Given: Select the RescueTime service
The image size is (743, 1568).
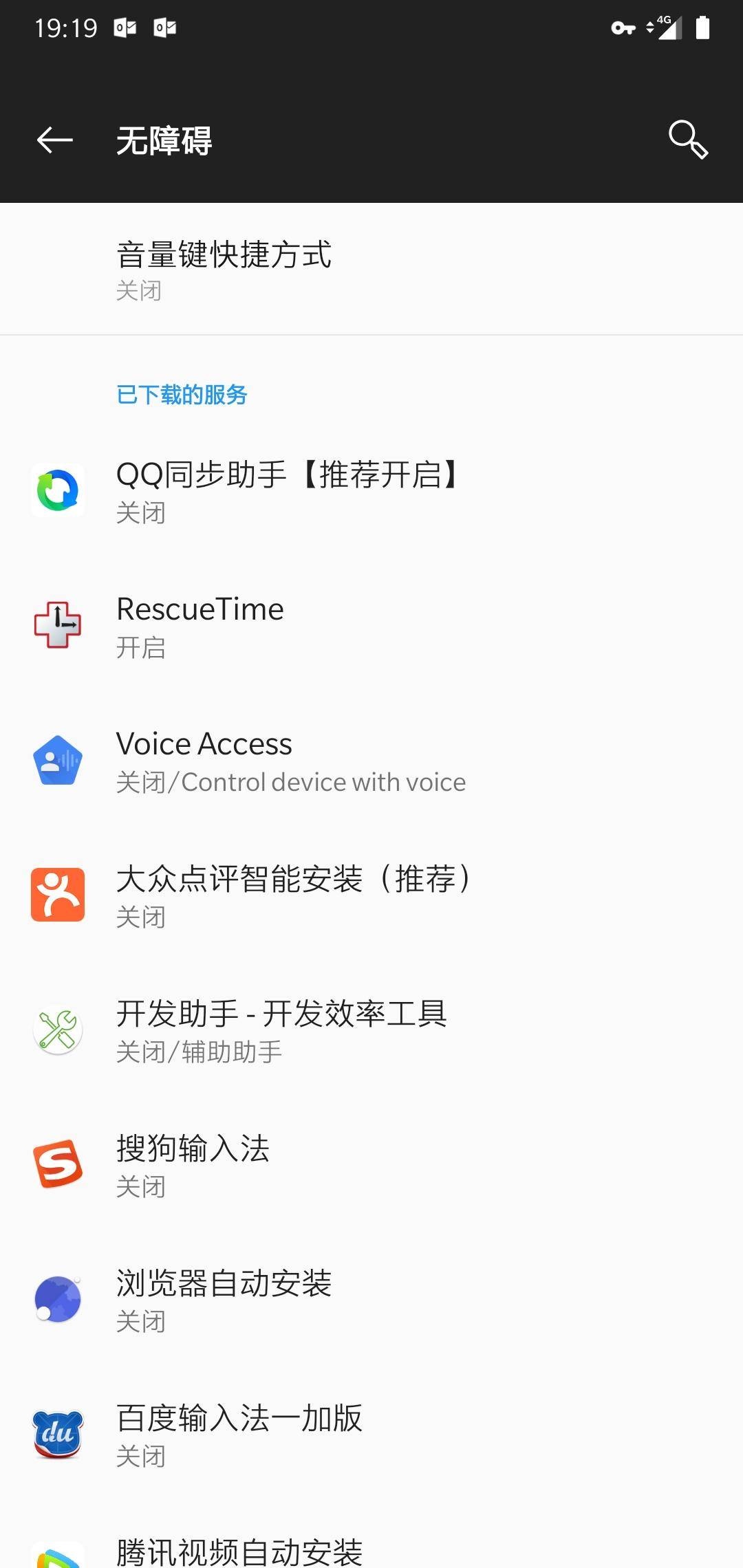Looking at the screenshot, I should coord(371,626).
